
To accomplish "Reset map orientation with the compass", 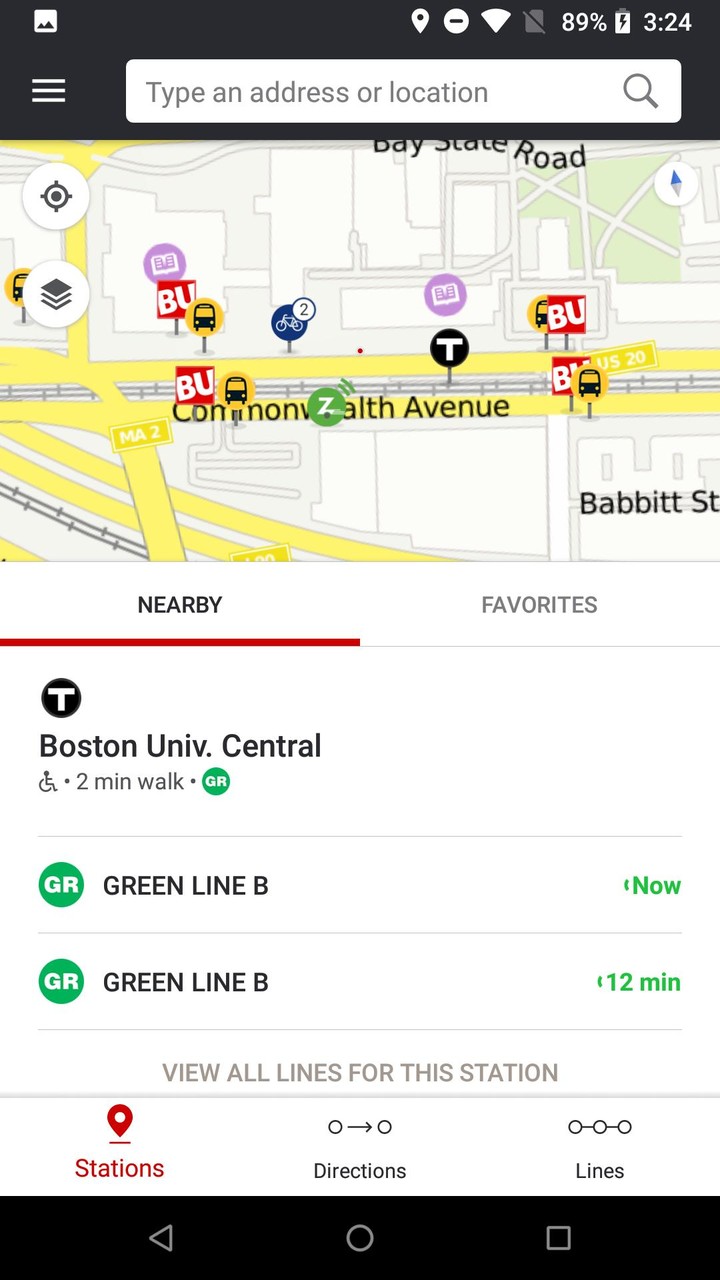I will tap(675, 184).
